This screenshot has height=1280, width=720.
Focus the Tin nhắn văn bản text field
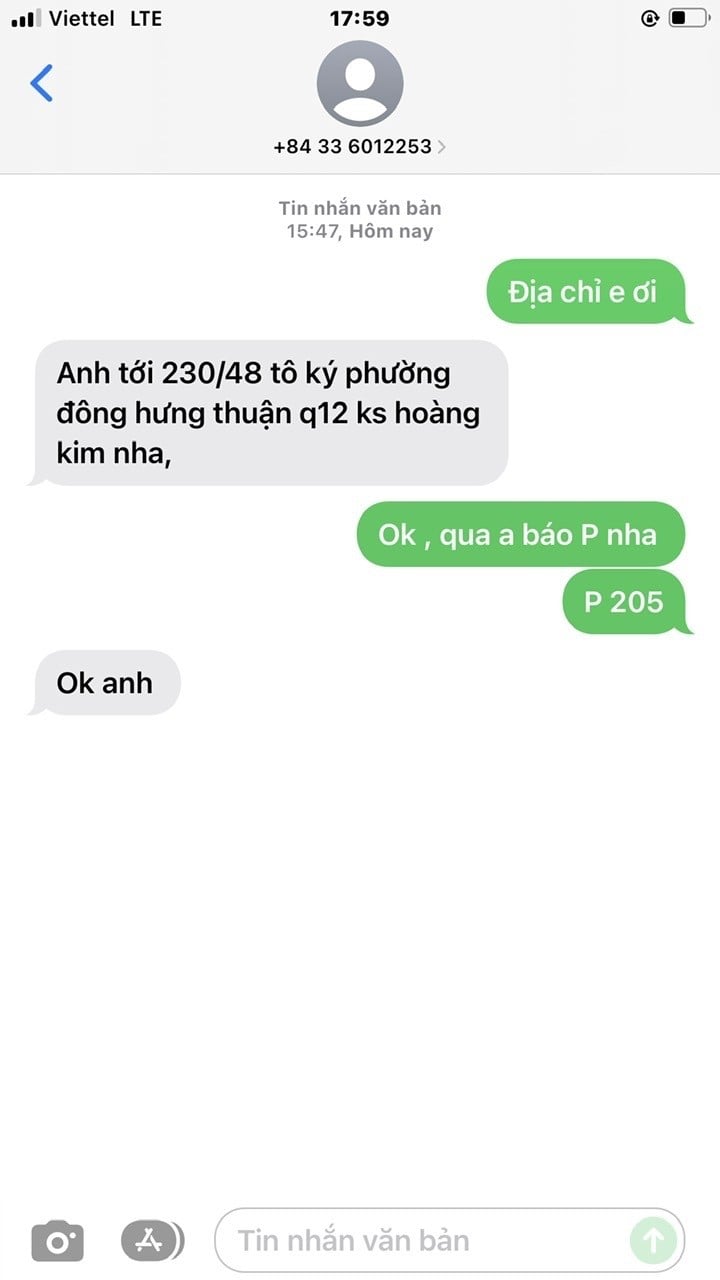click(x=420, y=1241)
